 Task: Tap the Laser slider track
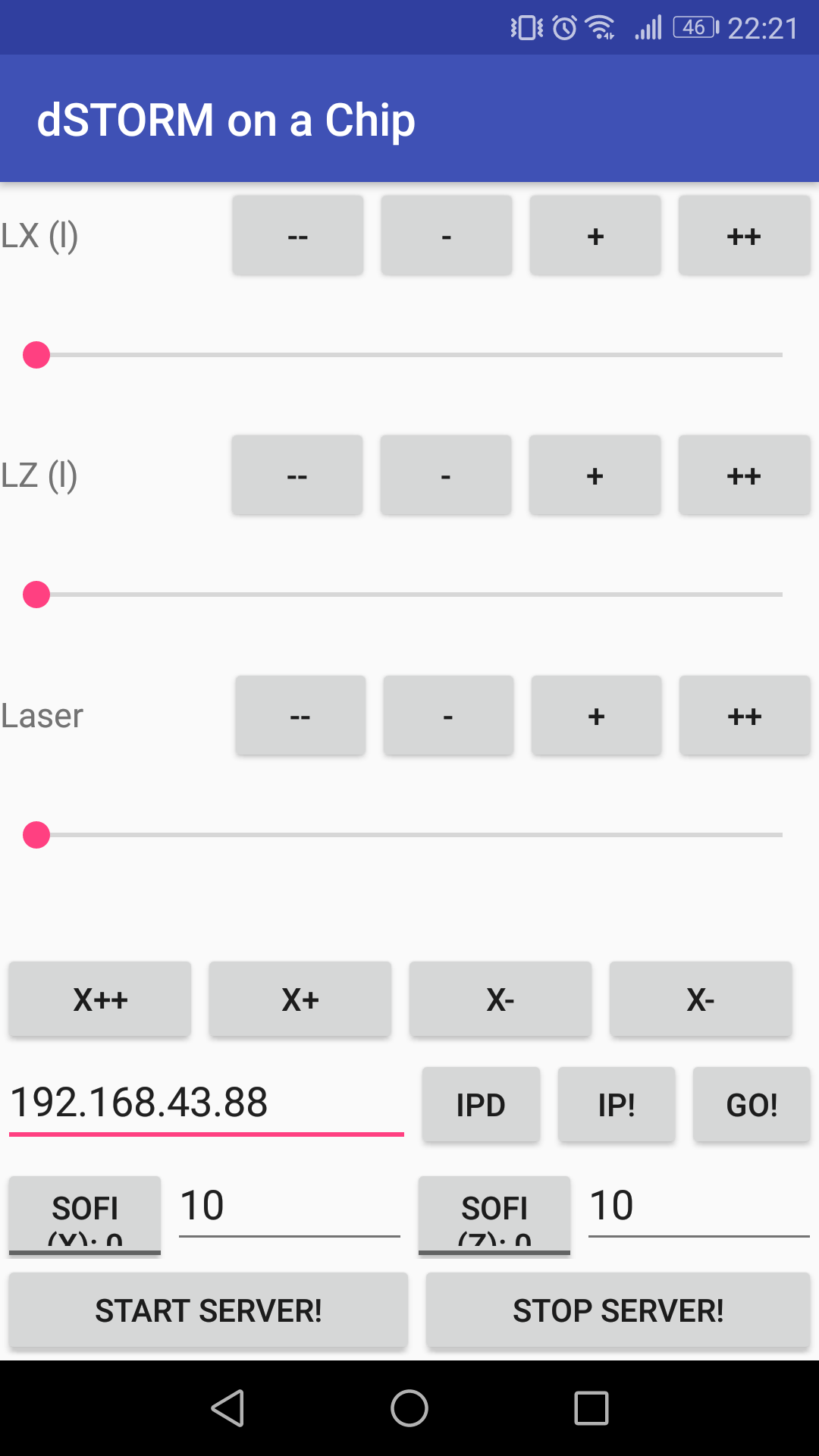click(409, 835)
